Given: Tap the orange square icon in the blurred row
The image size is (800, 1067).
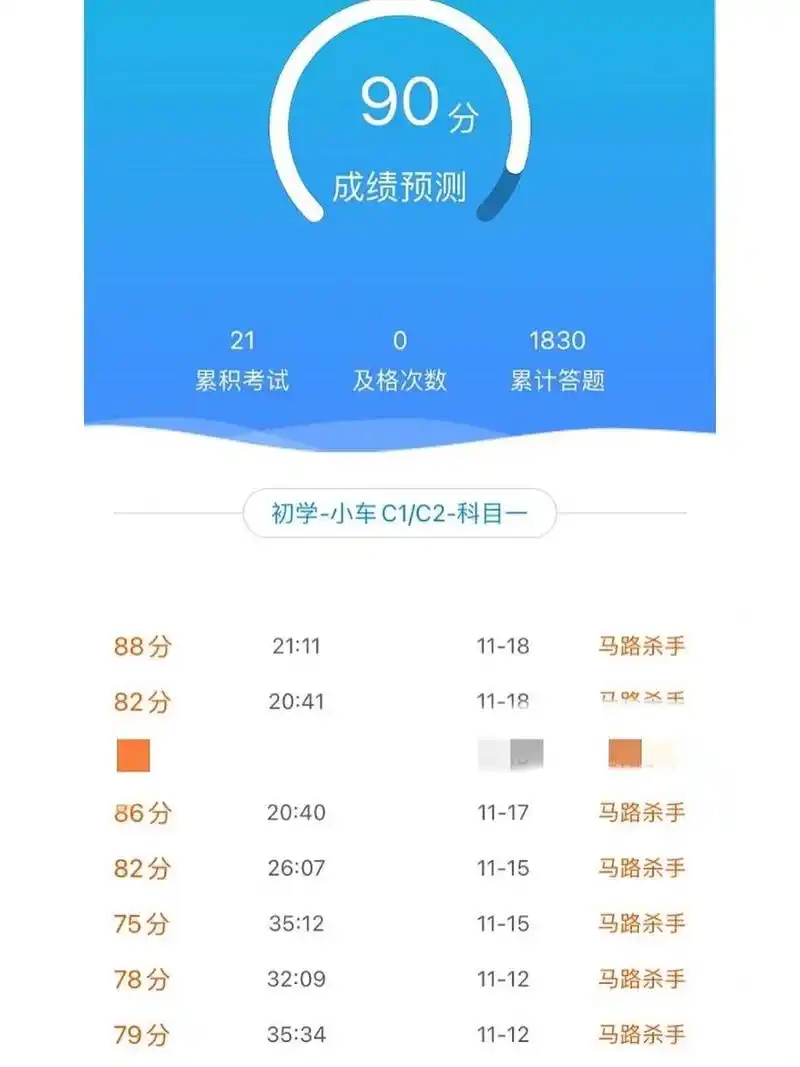Looking at the screenshot, I should [x=132, y=755].
